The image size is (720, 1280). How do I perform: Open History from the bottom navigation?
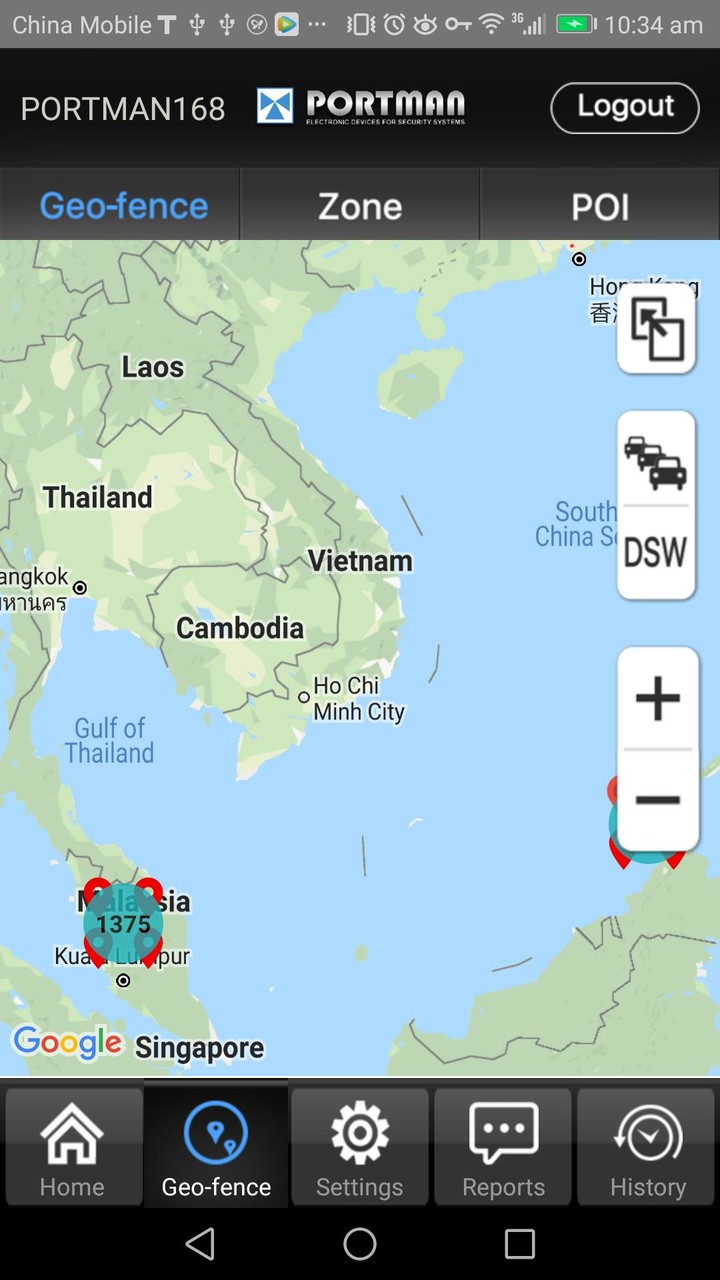[647, 1148]
